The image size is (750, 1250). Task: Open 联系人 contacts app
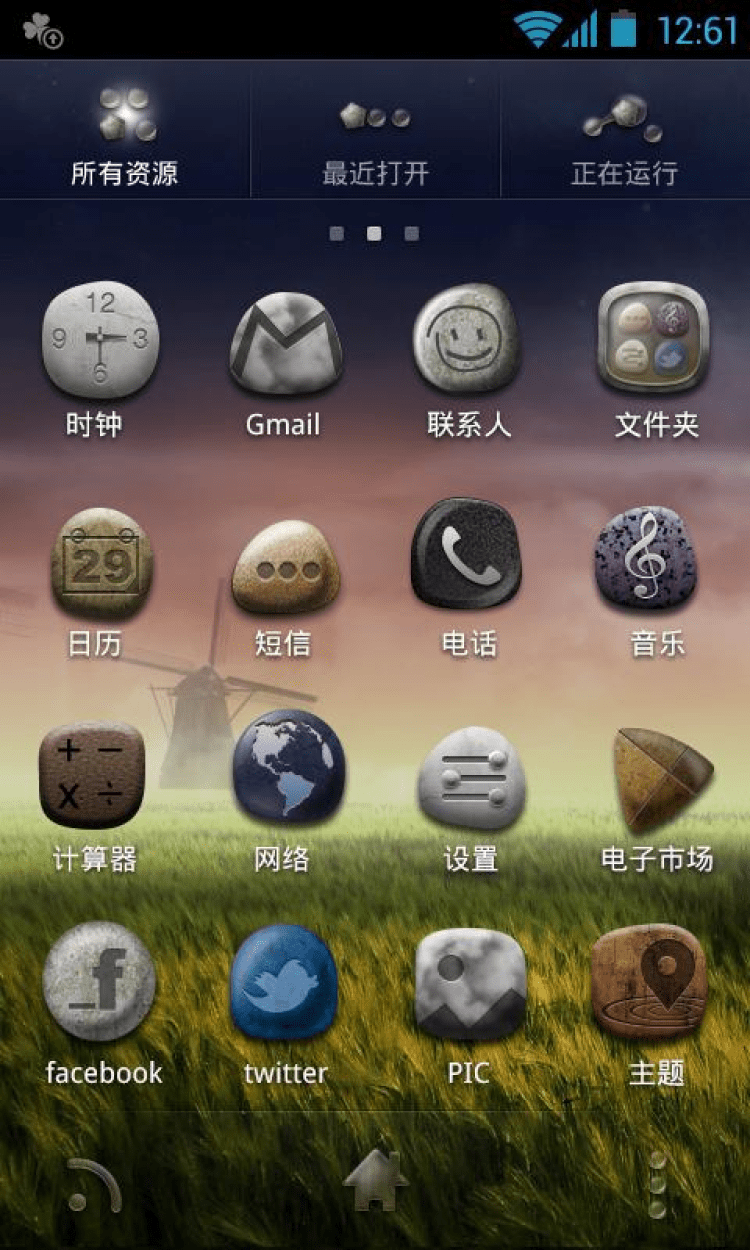[x=468, y=340]
